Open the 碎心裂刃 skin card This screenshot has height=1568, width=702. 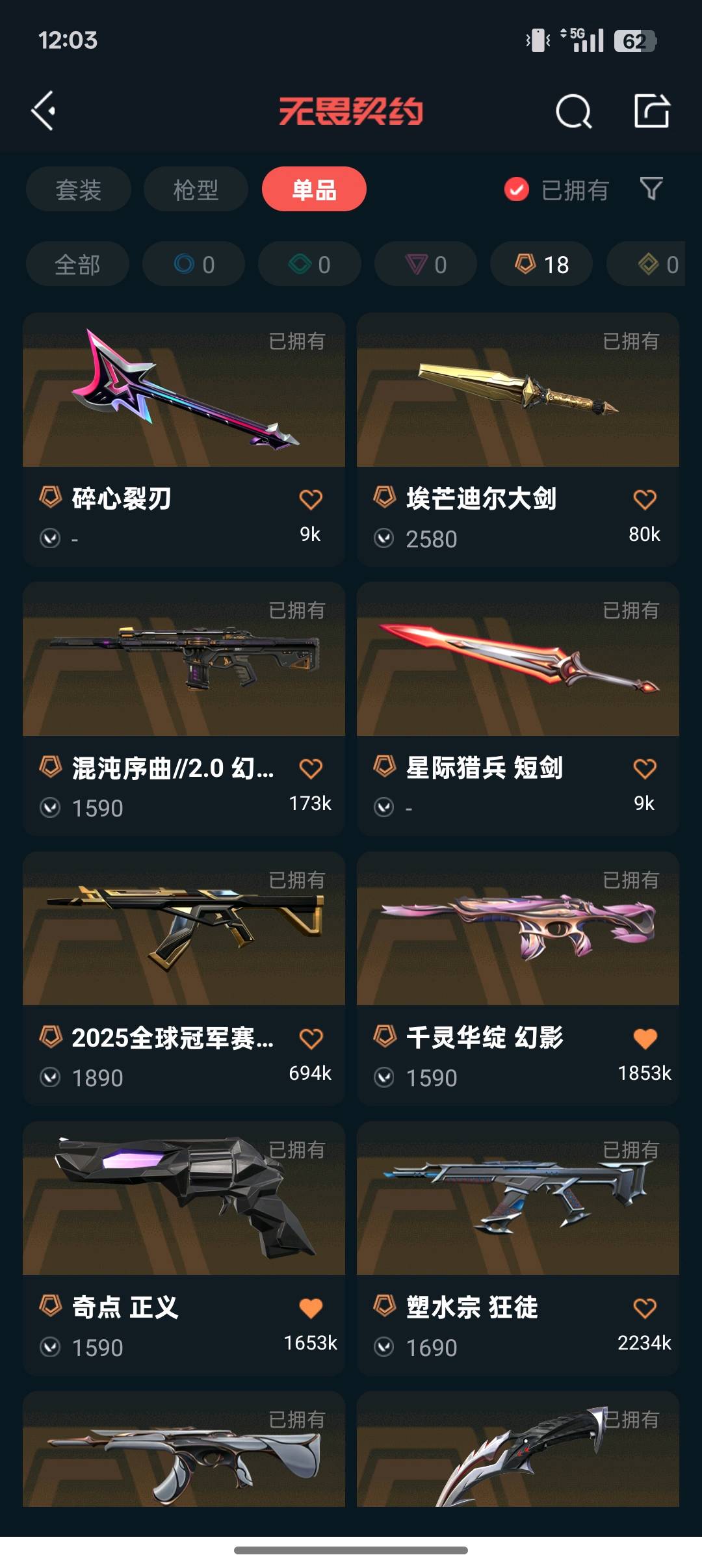(x=183, y=390)
